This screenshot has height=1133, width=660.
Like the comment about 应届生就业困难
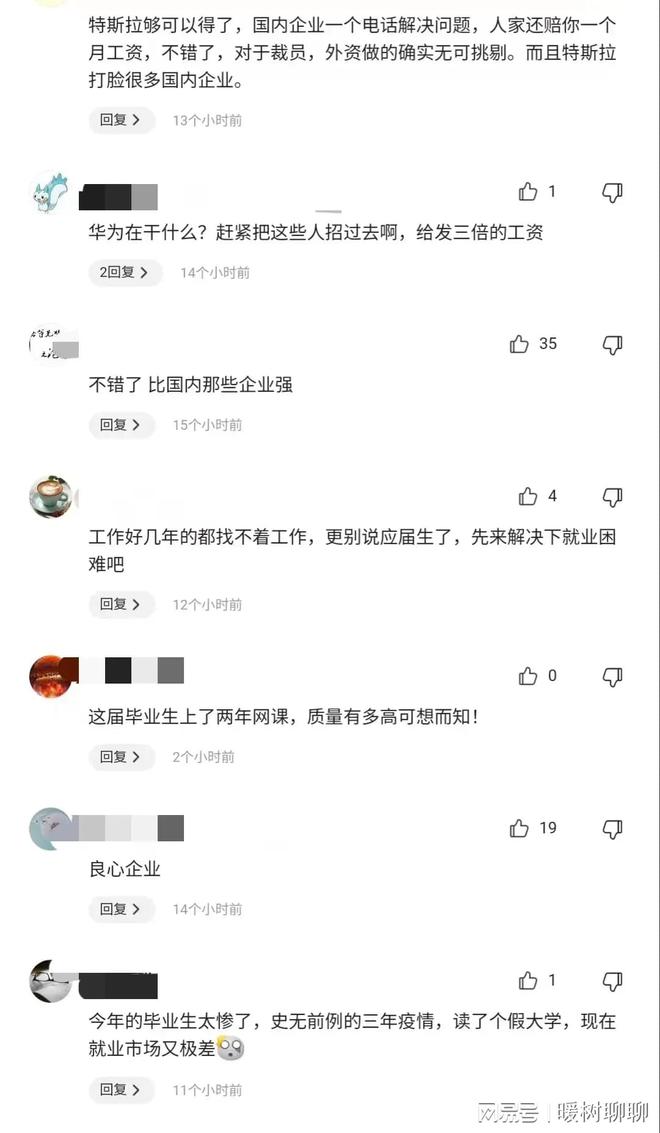(528, 496)
